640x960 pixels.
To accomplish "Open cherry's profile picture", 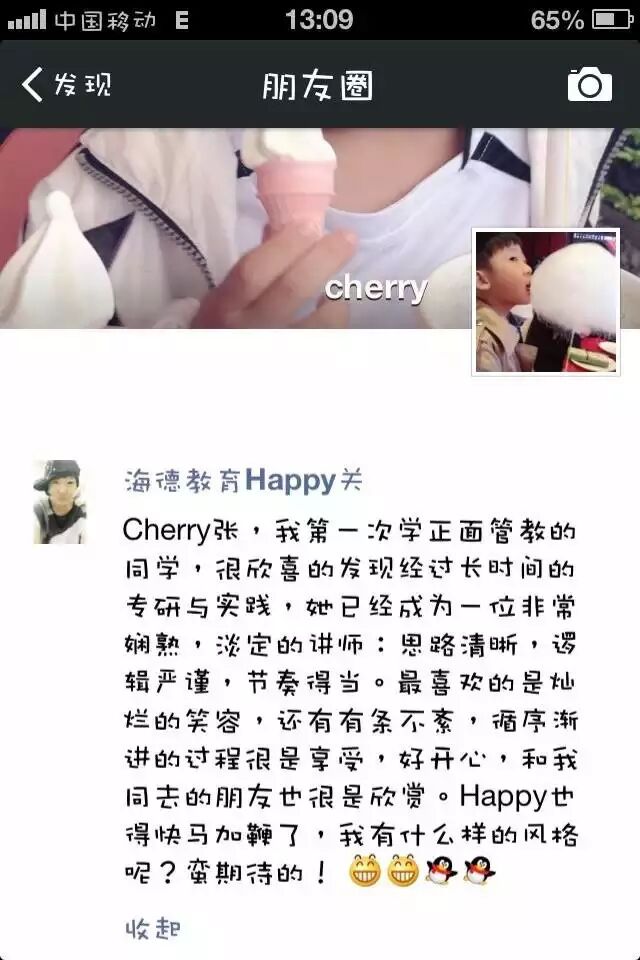I will coord(546,302).
